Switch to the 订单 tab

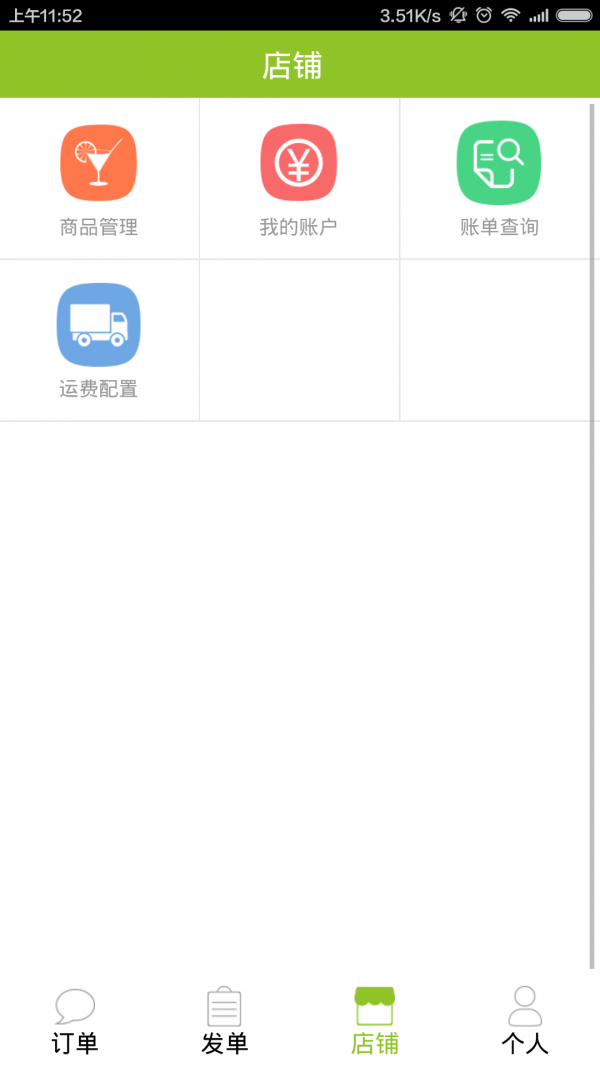[x=75, y=1021]
